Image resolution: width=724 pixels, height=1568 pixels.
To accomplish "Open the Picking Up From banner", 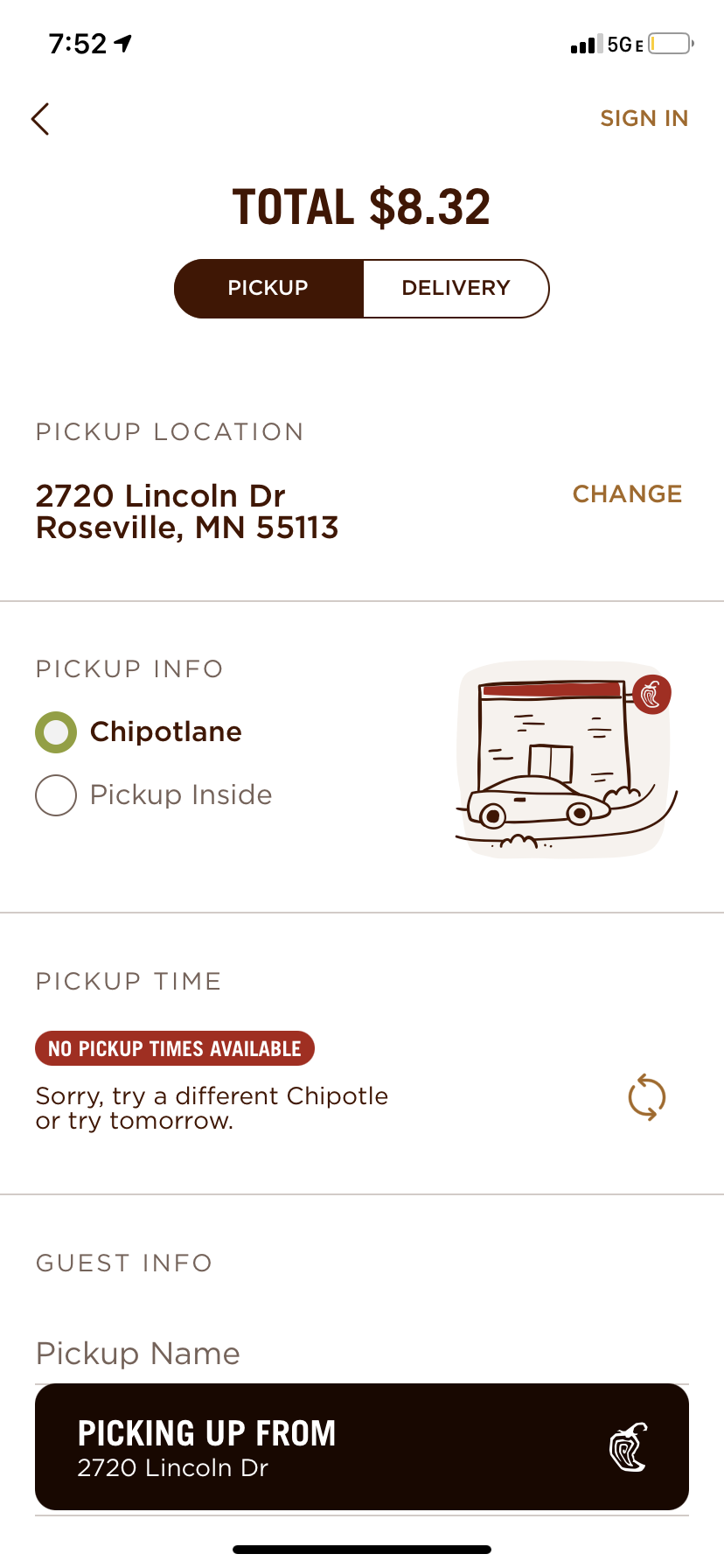I will click(x=362, y=1446).
